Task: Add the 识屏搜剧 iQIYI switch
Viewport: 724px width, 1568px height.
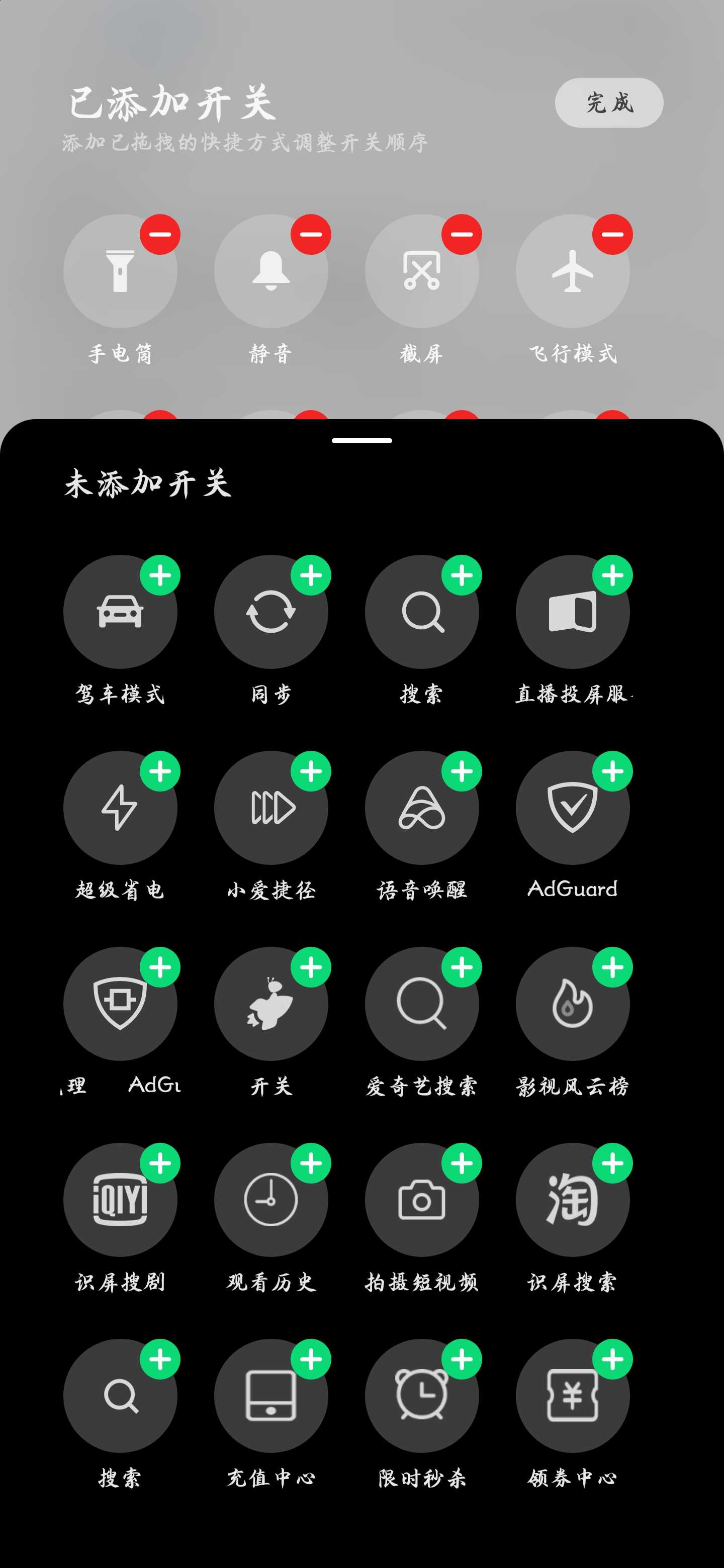Action: pyautogui.click(x=160, y=1163)
